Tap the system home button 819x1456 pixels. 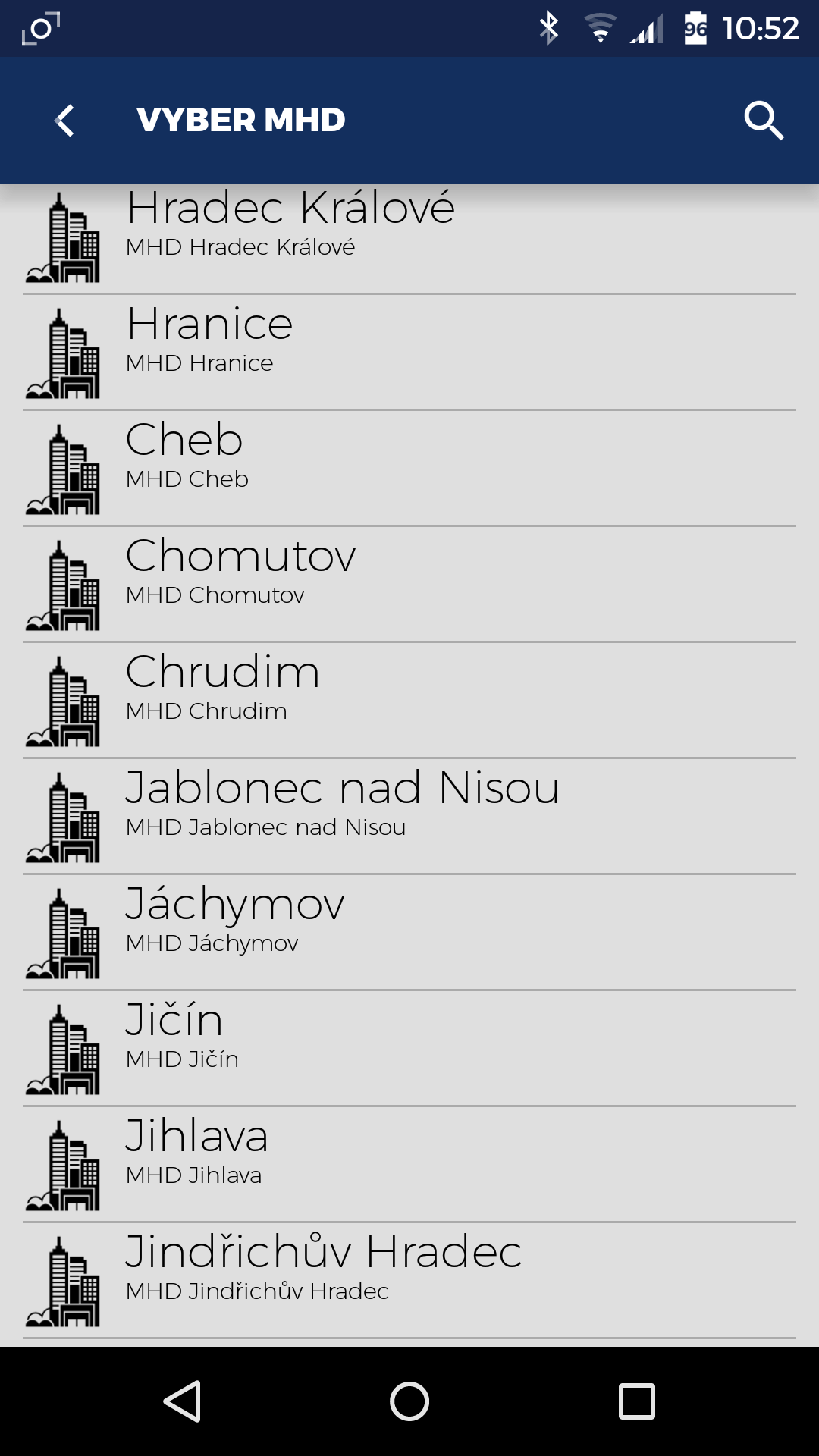tap(409, 1401)
